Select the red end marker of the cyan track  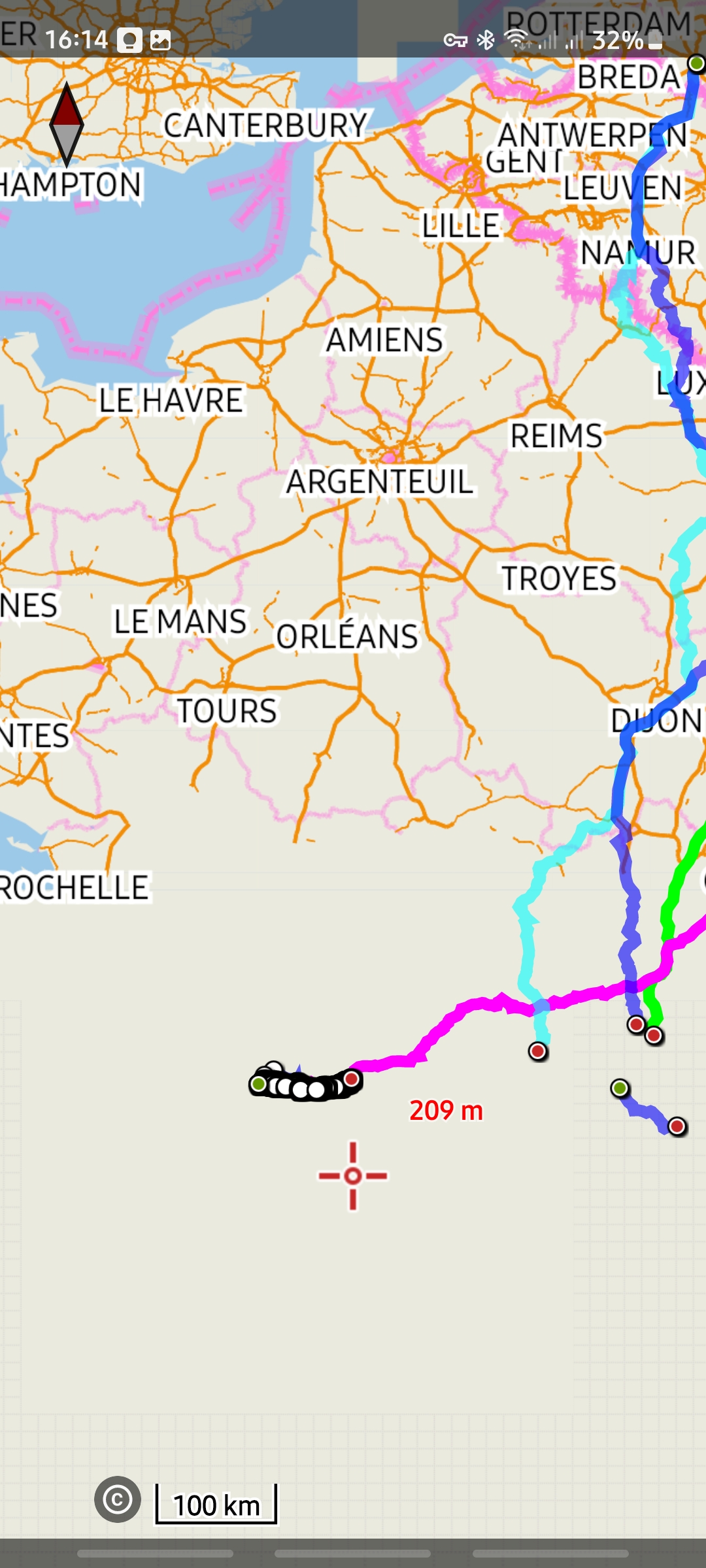coord(538,1051)
